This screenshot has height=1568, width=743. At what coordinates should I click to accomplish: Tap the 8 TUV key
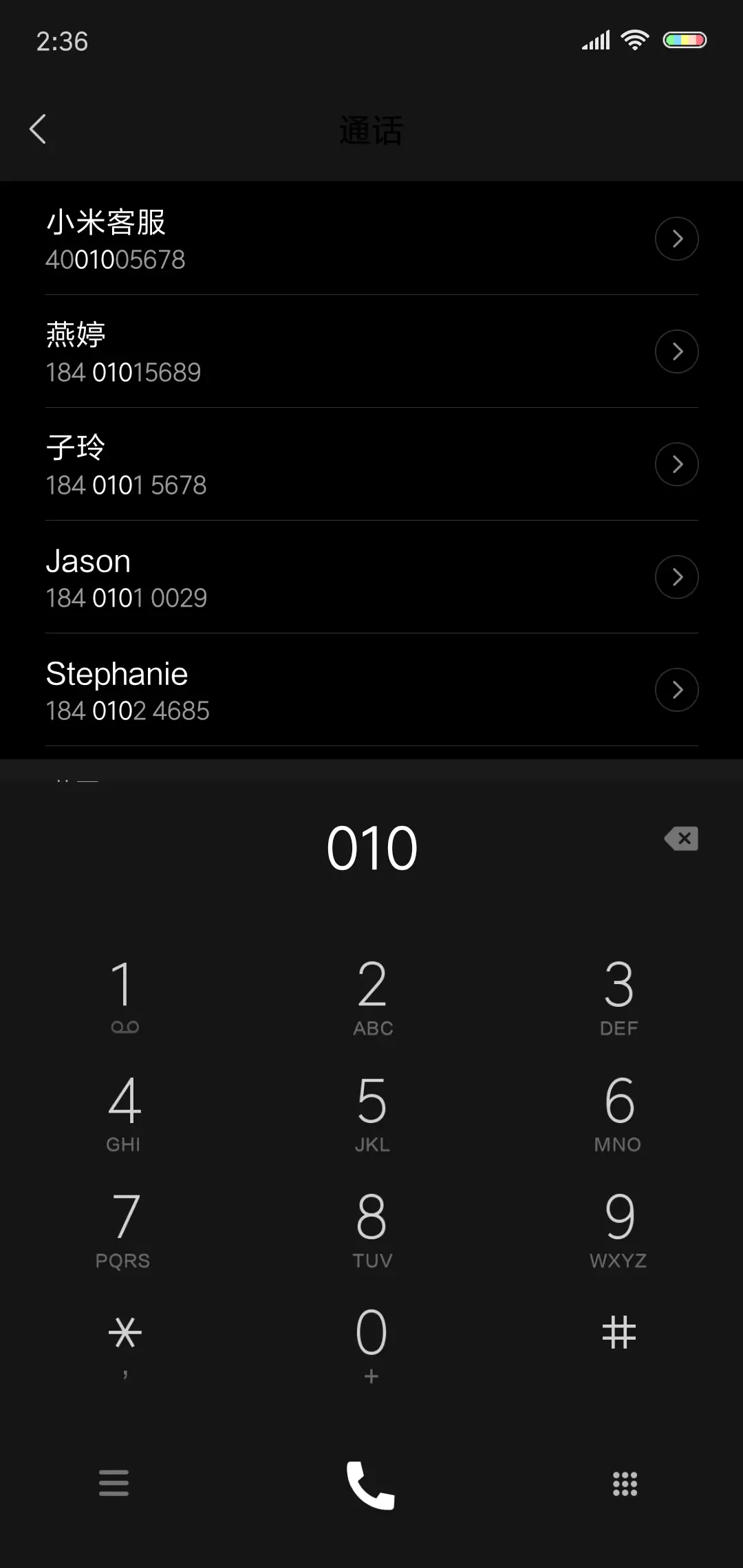372,1228
